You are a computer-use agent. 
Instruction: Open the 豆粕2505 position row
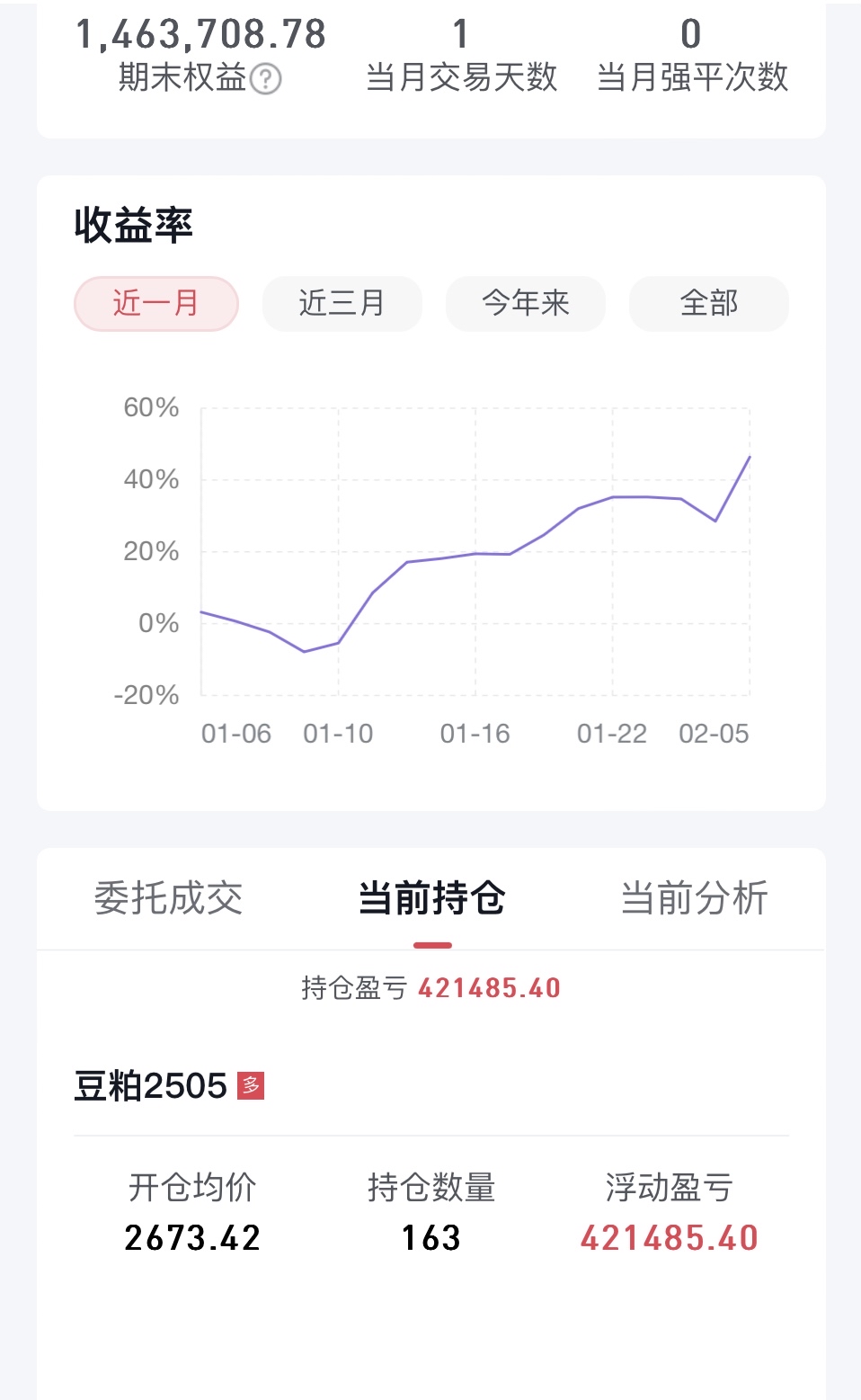[150, 1086]
